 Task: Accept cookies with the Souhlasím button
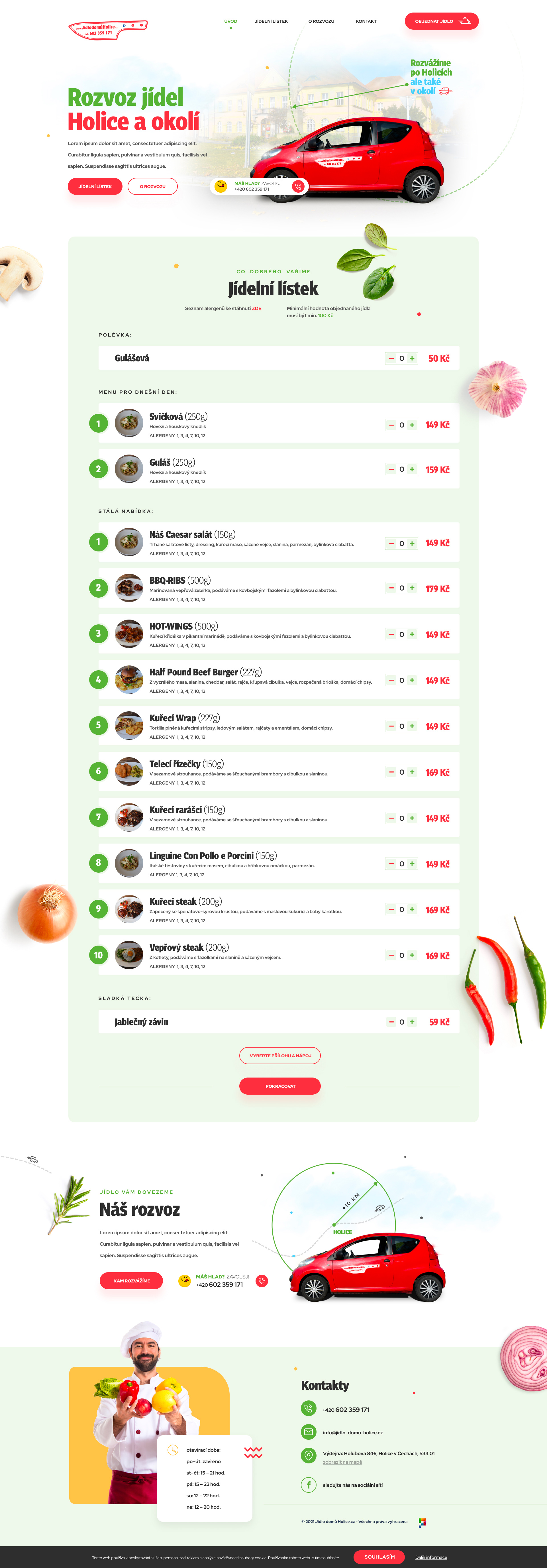click(379, 1556)
